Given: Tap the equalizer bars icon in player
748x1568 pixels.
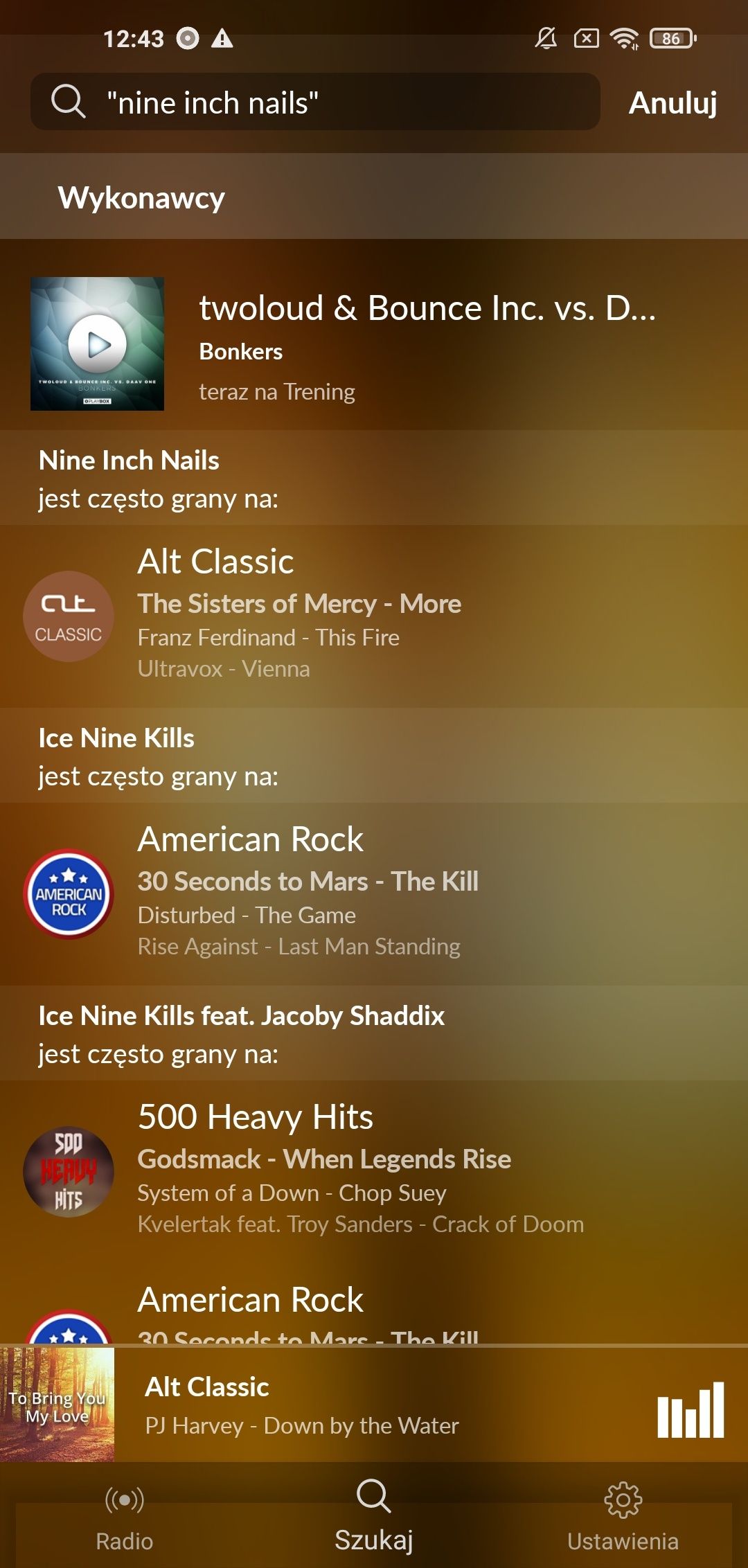Looking at the screenshot, I should coord(691,1410).
